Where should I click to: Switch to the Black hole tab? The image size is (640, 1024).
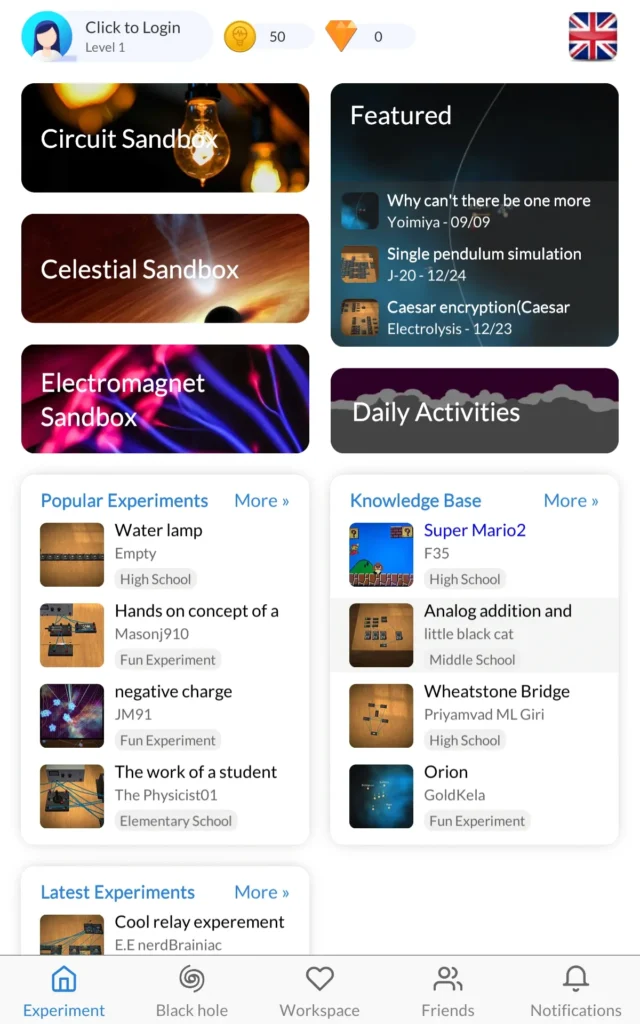coord(192,990)
